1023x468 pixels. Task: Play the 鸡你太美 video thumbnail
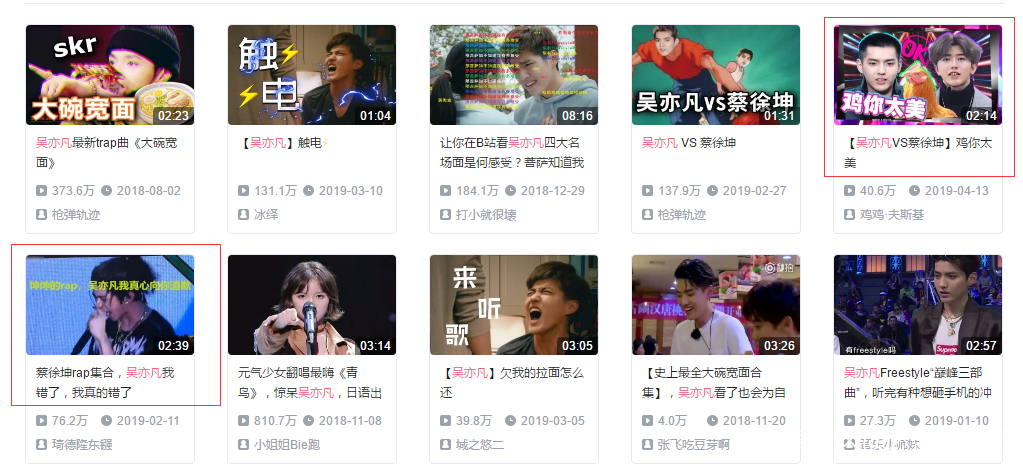pyautogui.click(x=918, y=75)
